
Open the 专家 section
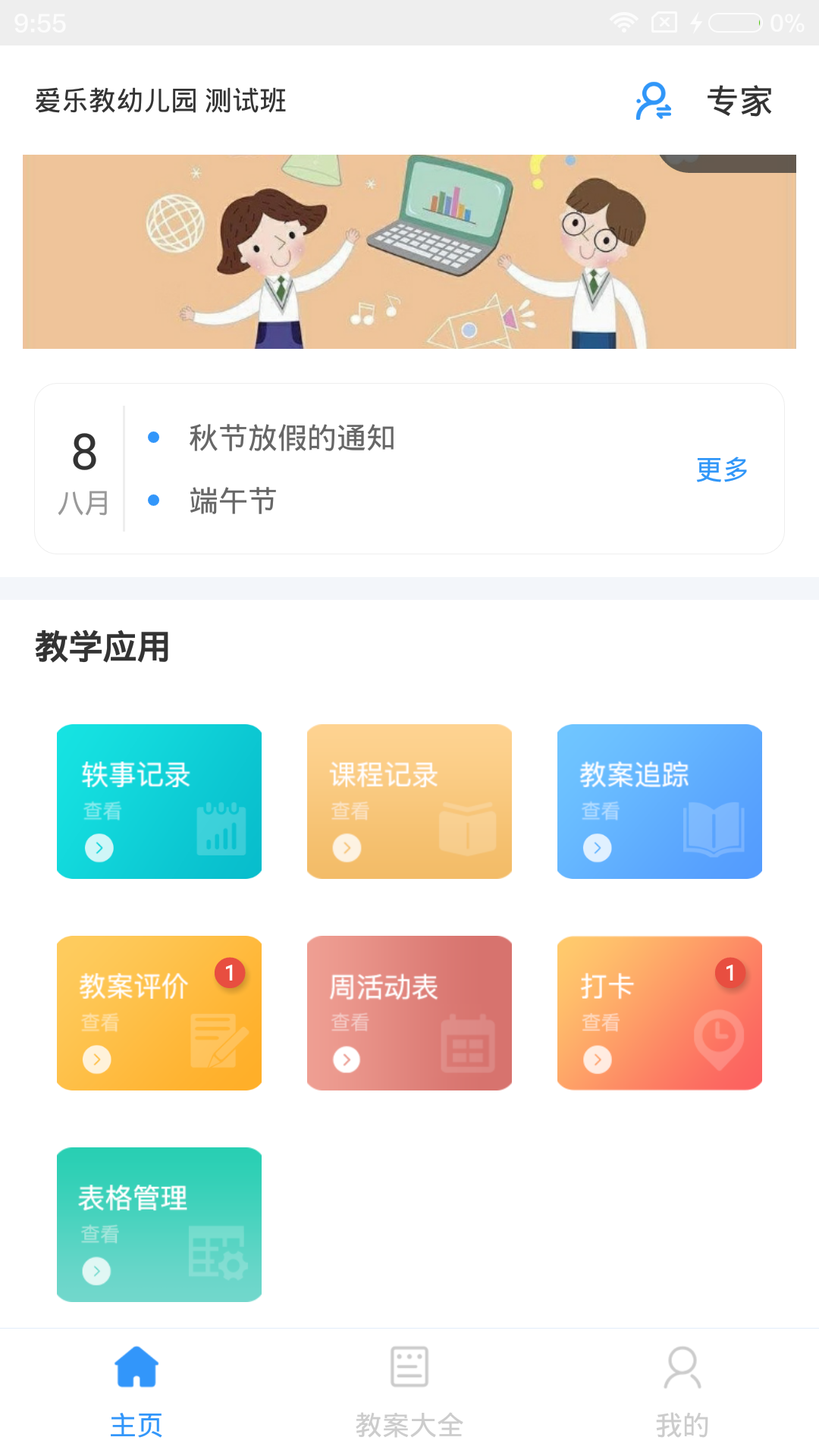point(739,101)
